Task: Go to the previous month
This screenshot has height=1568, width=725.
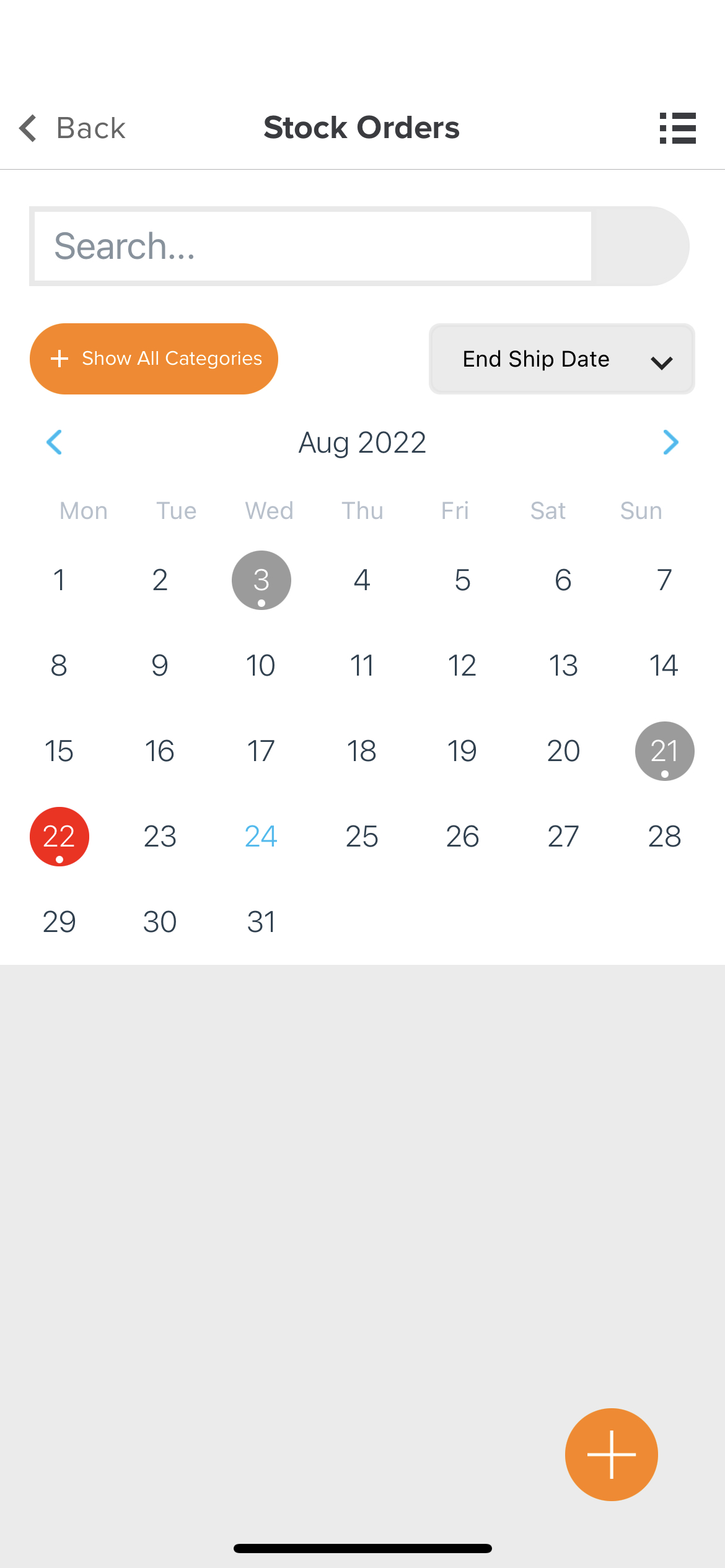Action: [55, 442]
